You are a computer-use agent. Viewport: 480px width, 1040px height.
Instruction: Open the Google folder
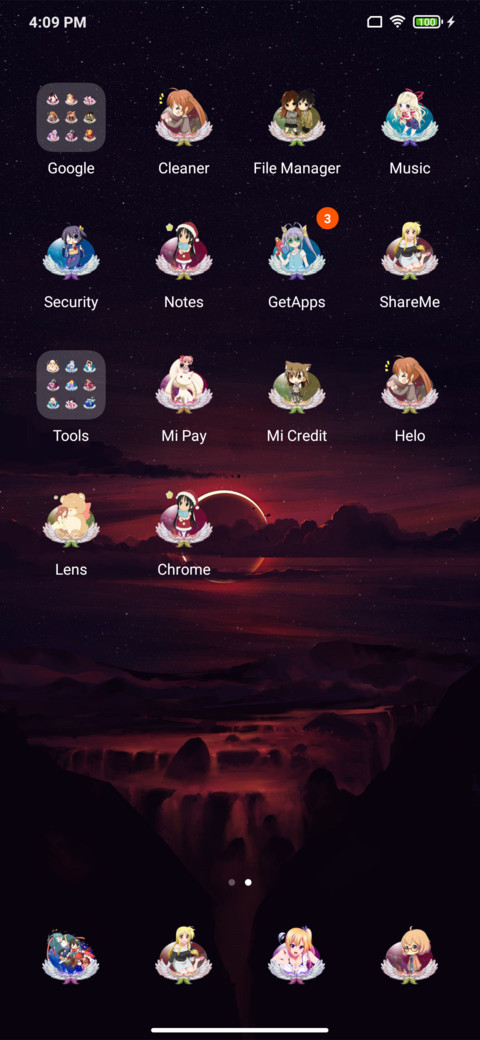71,117
